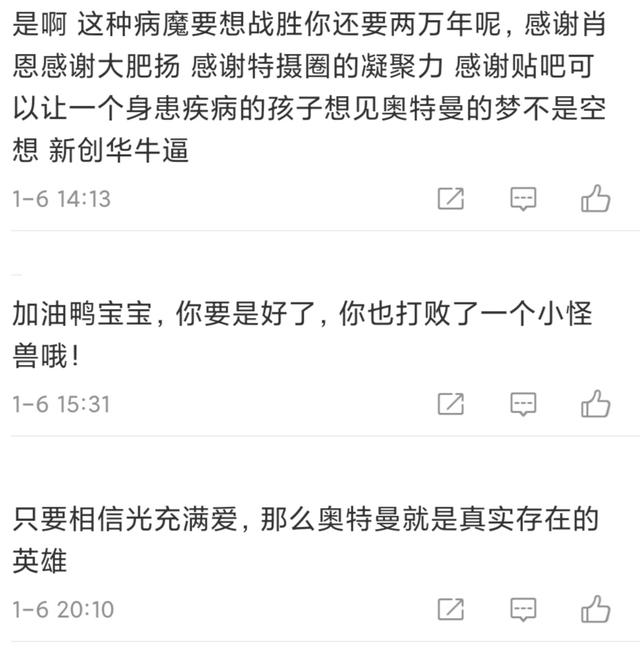Like the comment posted at 1-6 14:13

tap(596, 198)
